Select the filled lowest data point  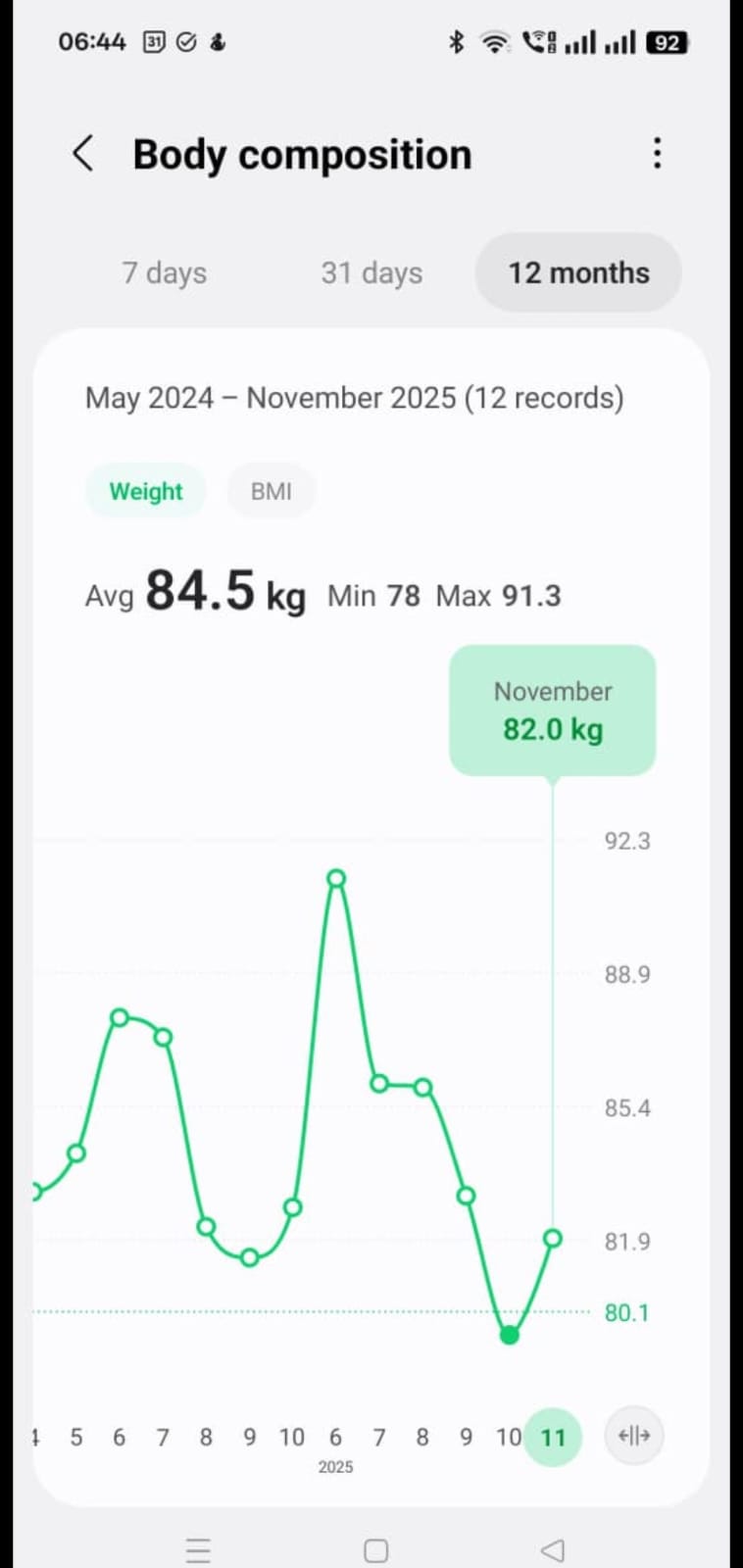pyautogui.click(x=509, y=1335)
